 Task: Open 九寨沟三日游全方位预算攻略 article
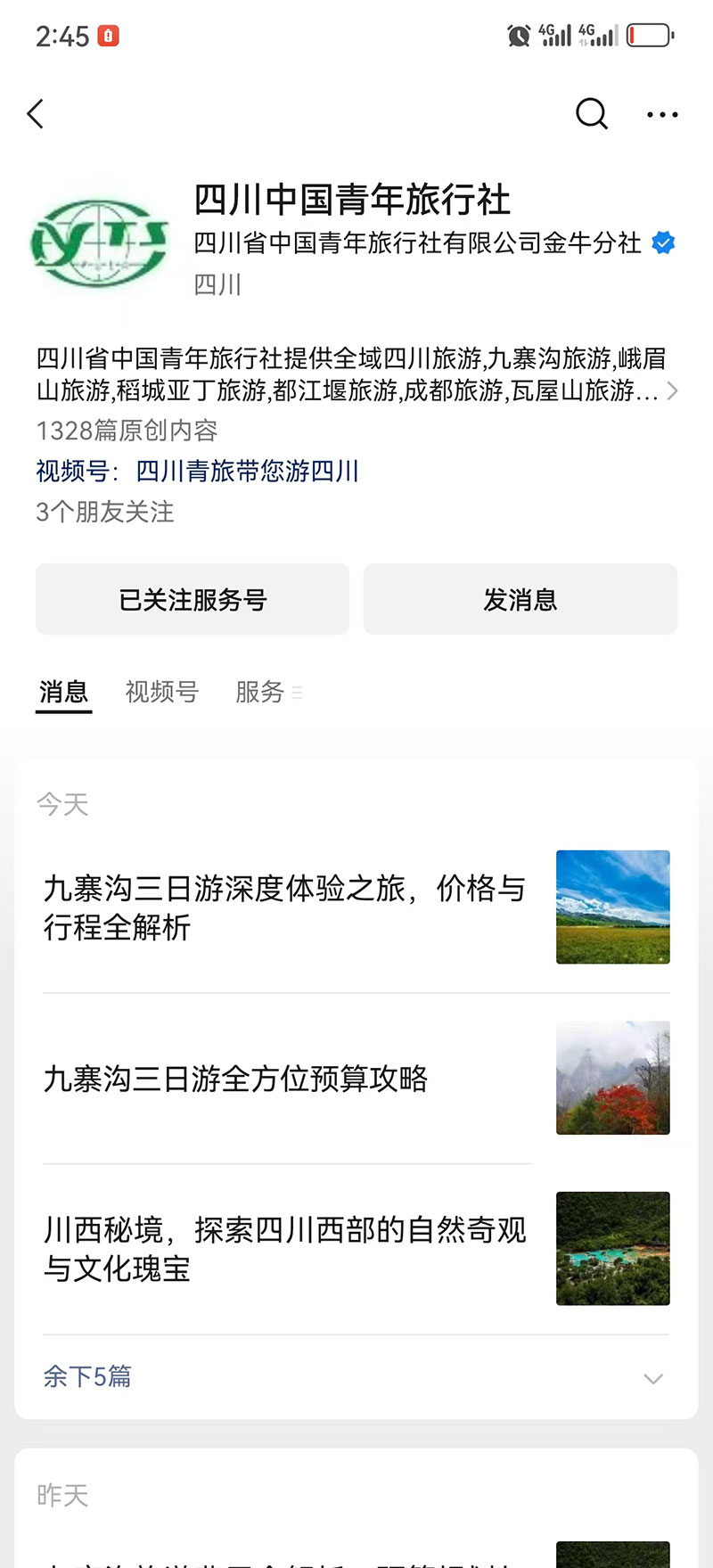(236, 1079)
